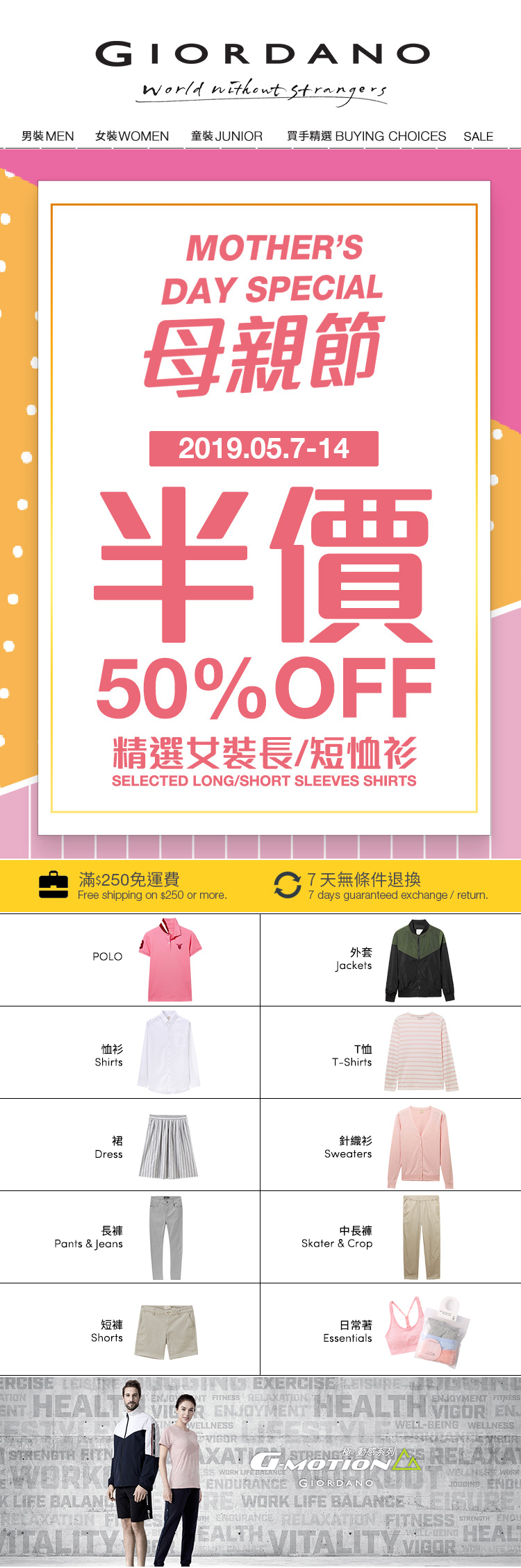Select the Shorts category tile
The height and width of the screenshot is (1568, 521).
(130, 1329)
